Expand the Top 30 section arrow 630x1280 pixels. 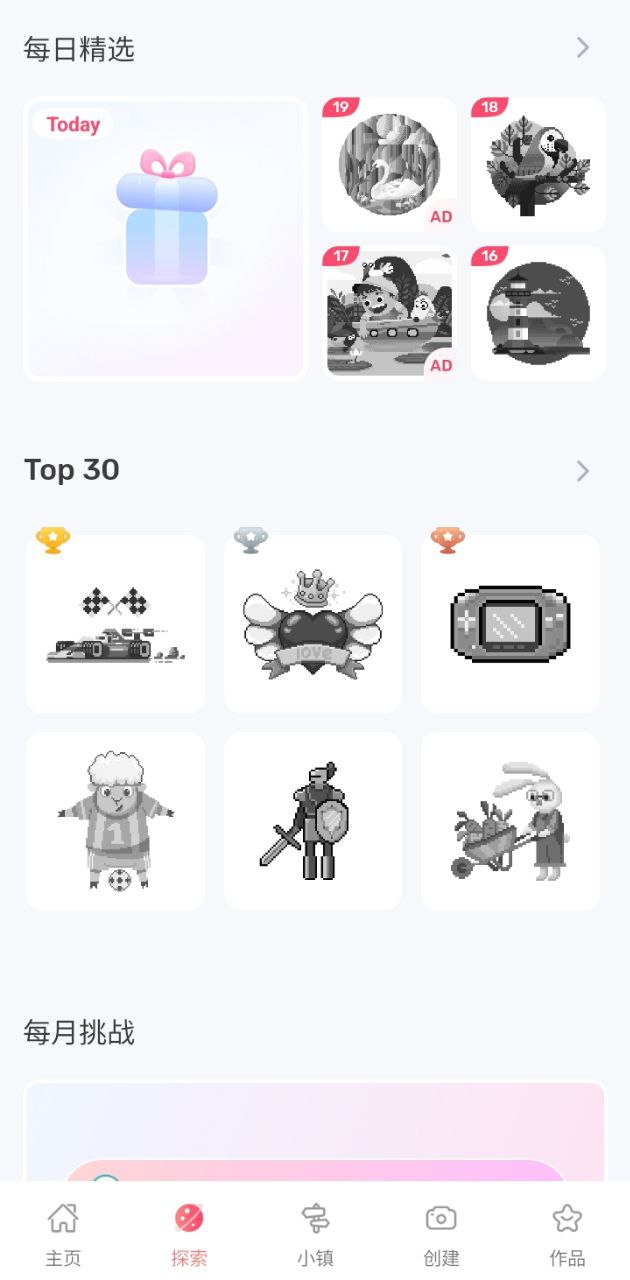(583, 471)
